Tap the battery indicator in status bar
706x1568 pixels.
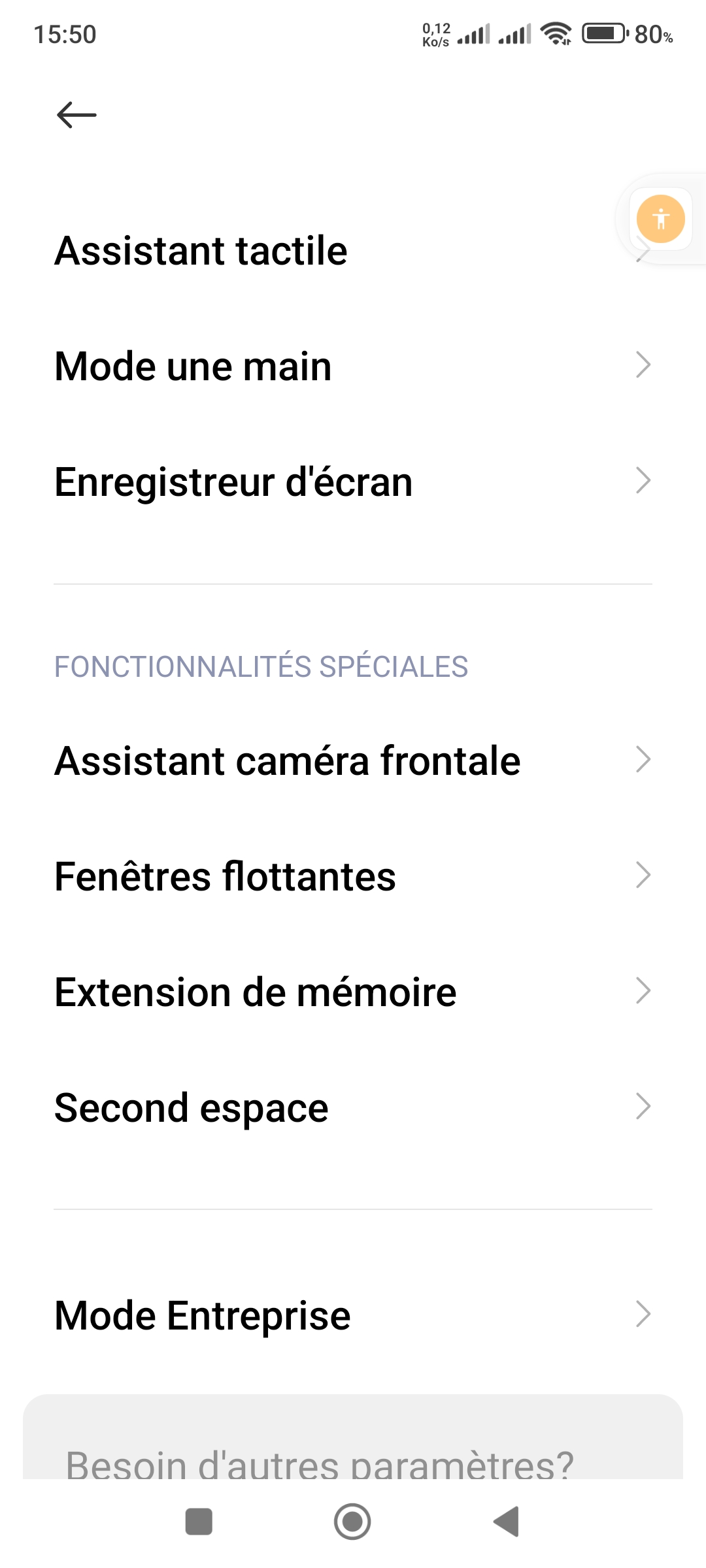[x=603, y=37]
